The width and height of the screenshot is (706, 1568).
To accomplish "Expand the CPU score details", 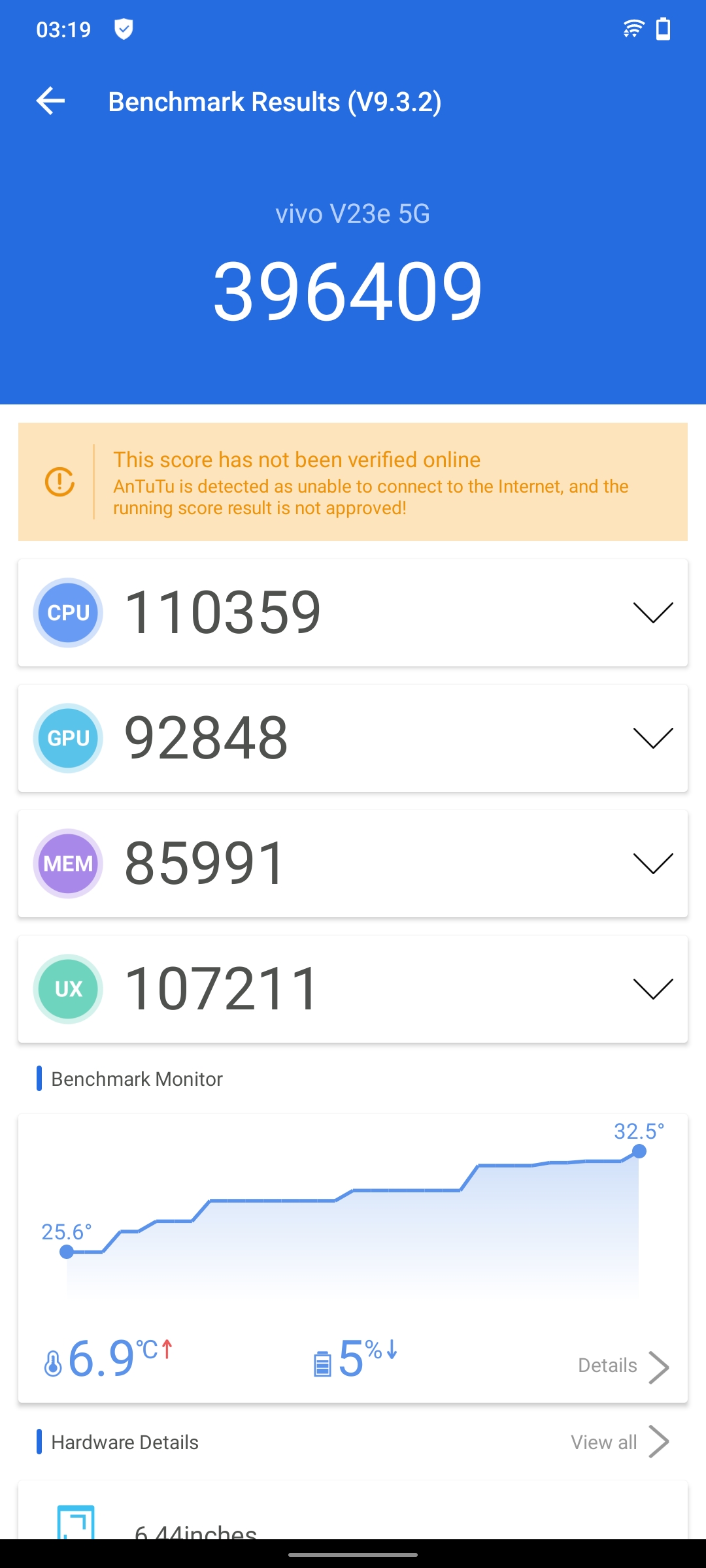I will coord(652,613).
